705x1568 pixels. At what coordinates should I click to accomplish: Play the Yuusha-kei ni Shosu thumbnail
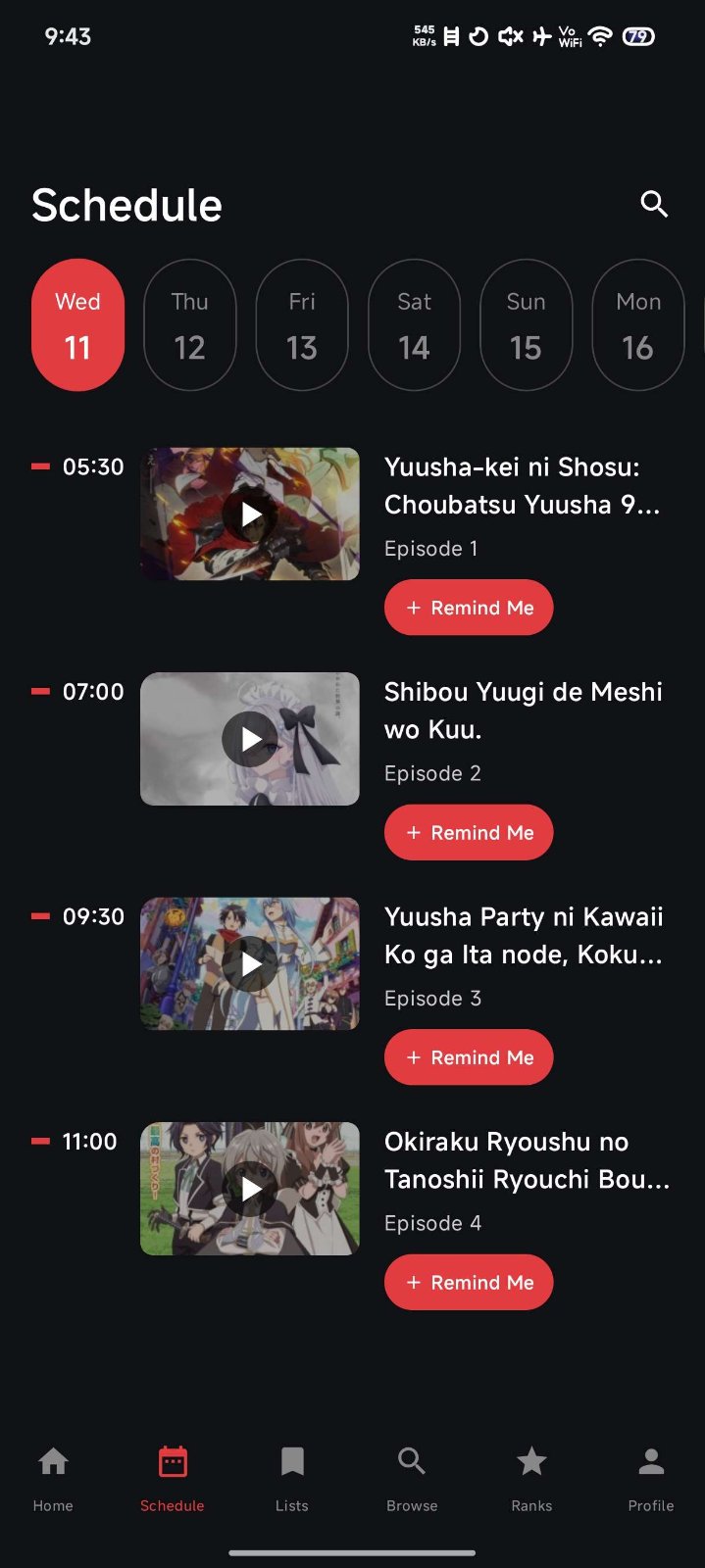coord(250,514)
